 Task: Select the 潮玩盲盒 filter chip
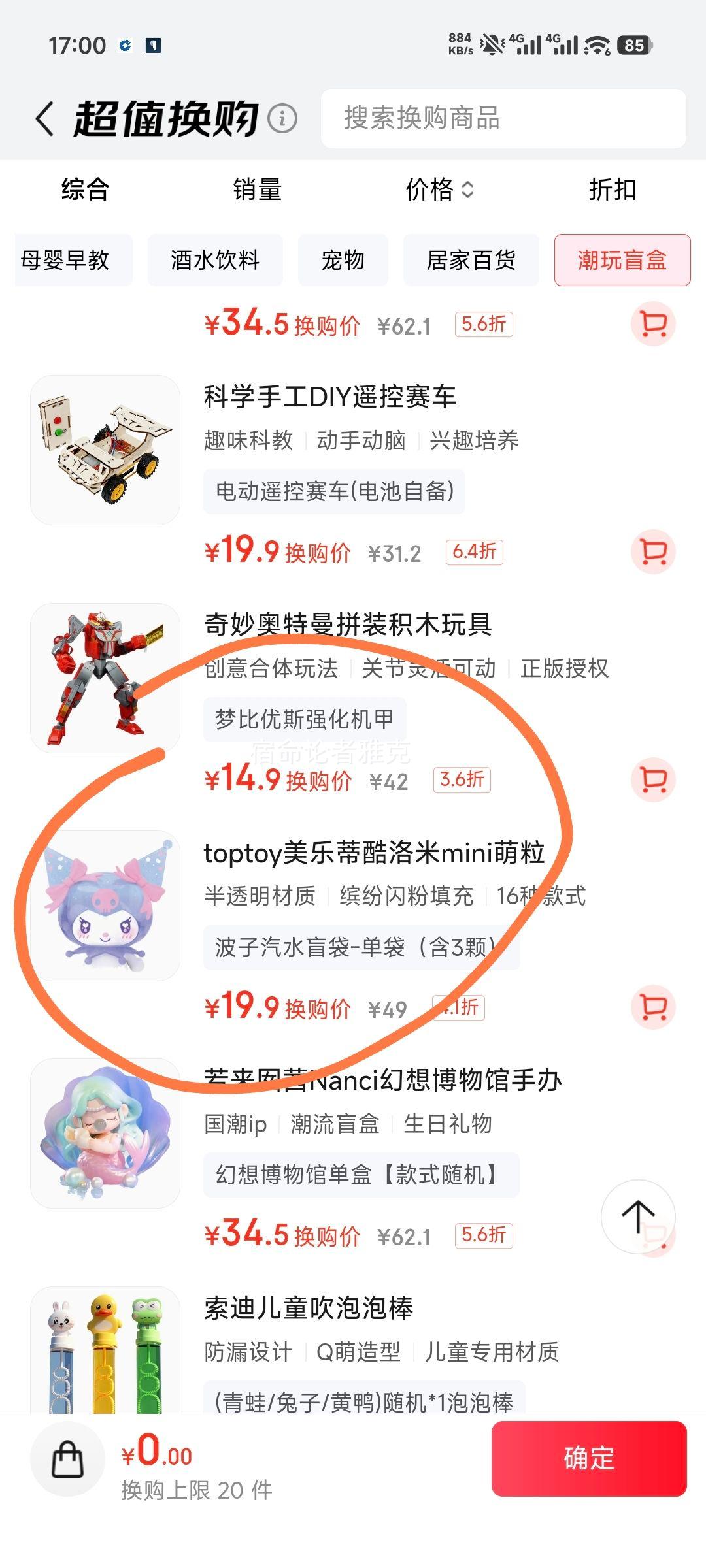pos(622,260)
